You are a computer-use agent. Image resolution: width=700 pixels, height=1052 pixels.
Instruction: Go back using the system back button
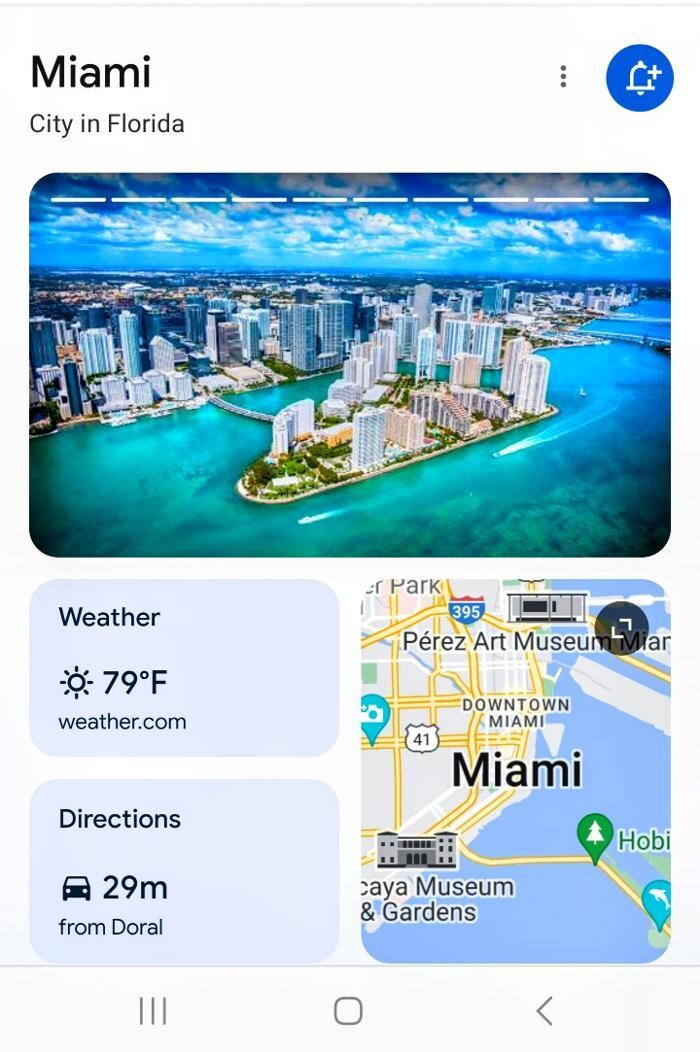click(x=544, y=1011)
